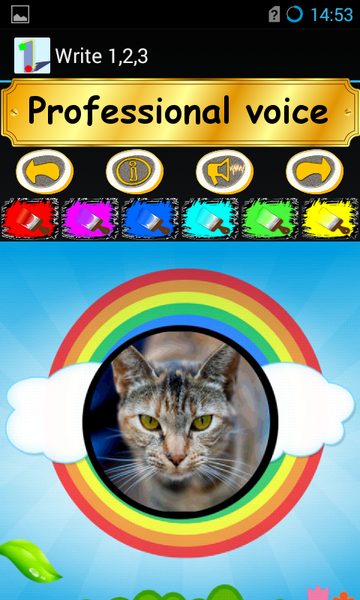Image resolution: width=360 pixels, height=600 pixels.
Task: Tap the Professional voice banner
Action: click(180, 112)
